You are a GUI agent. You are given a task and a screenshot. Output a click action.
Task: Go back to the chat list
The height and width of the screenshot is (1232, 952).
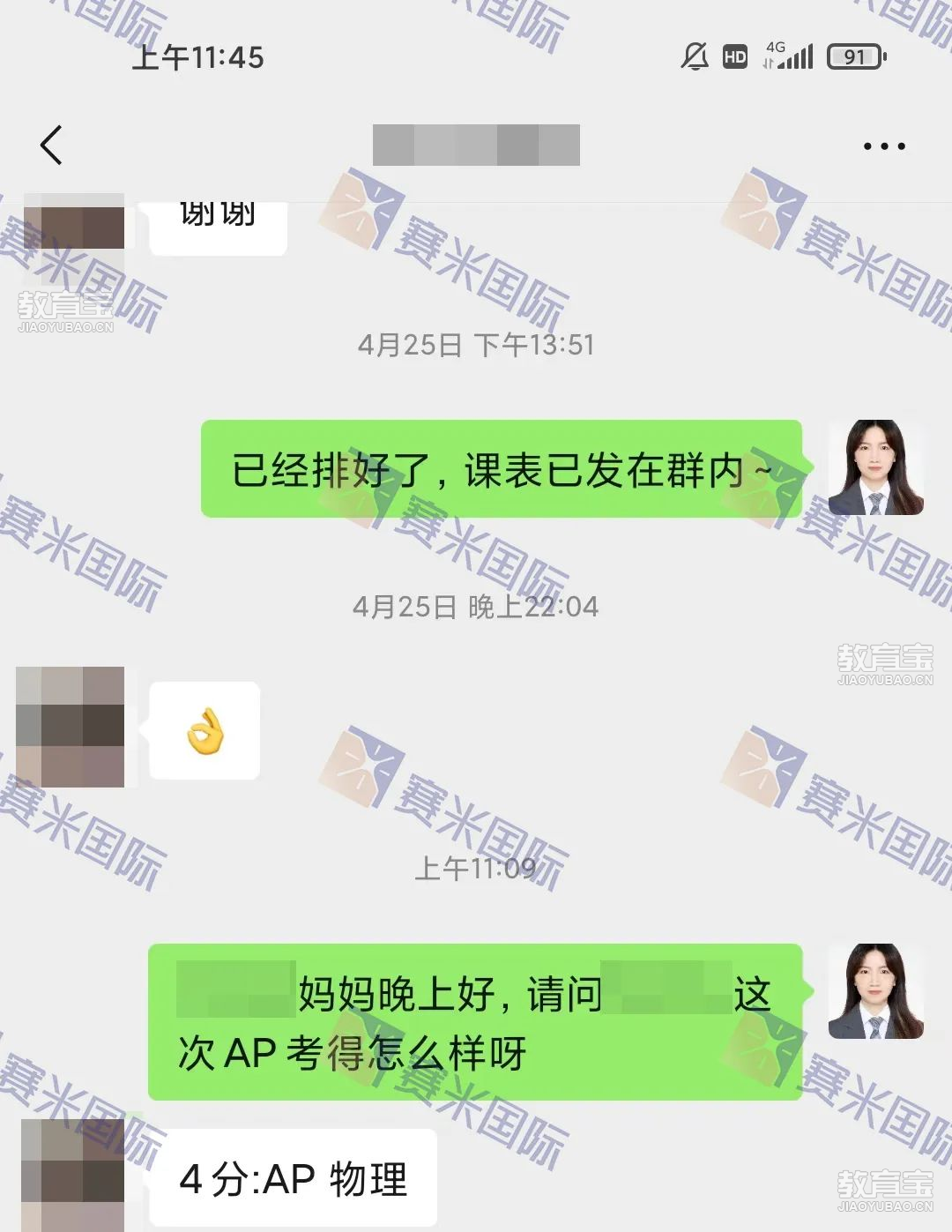51,146
